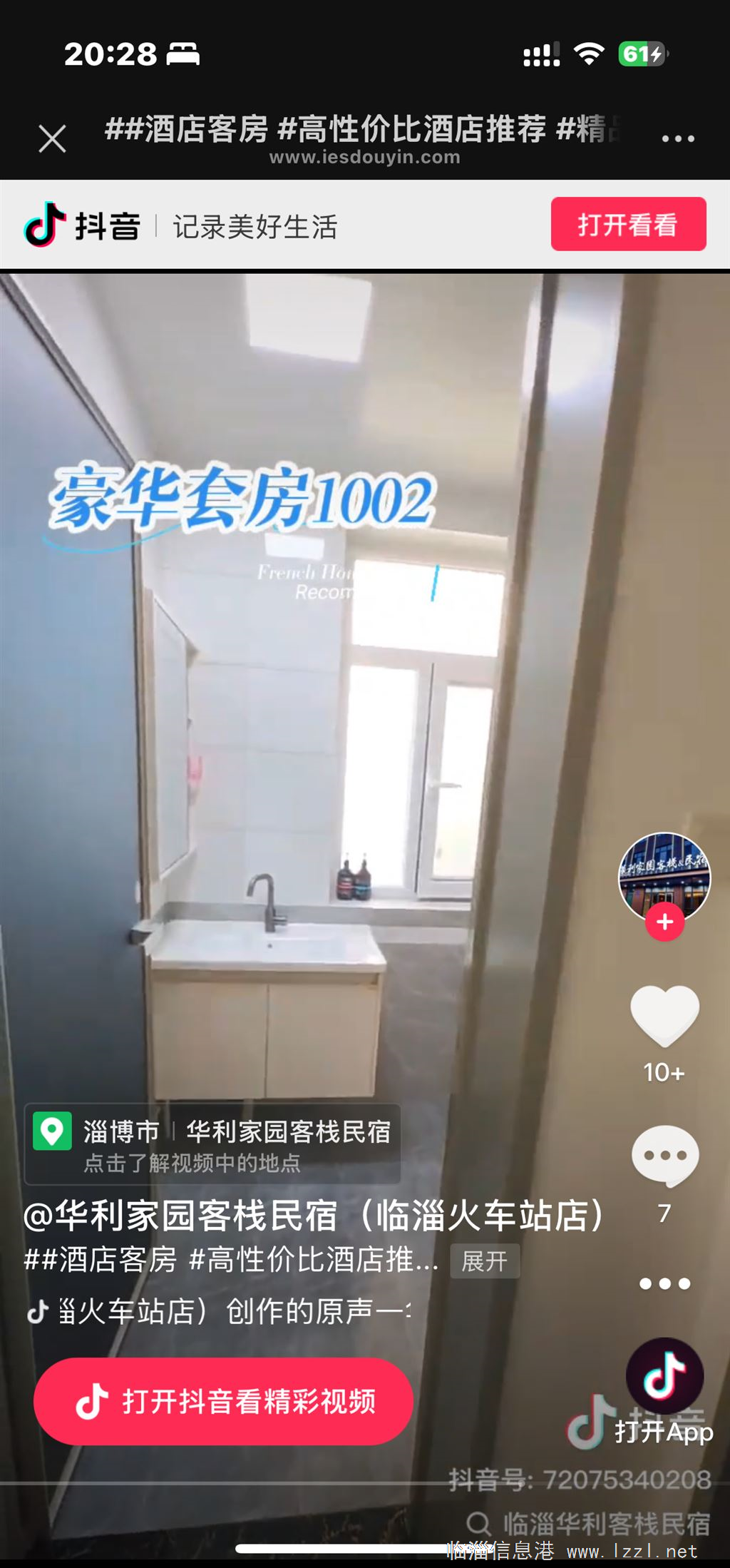
Task: Tap the 打开App floating button
Action: 664,1389
